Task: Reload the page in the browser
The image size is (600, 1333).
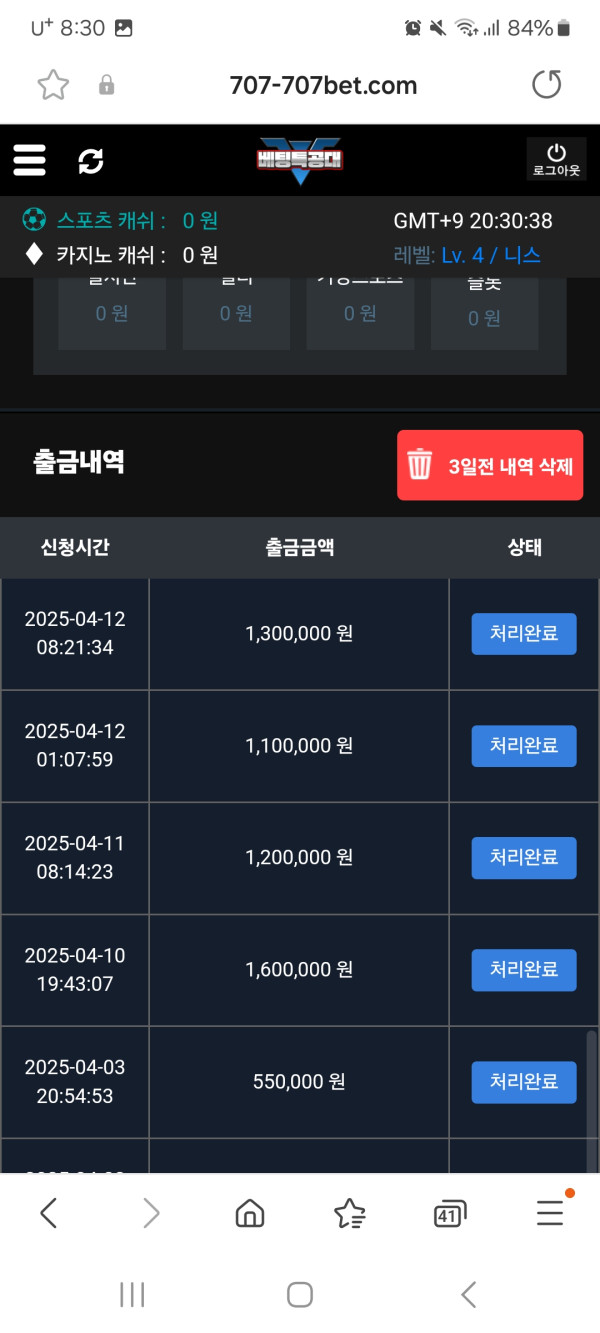Action: pyautogui.click(x=546, y=85)
